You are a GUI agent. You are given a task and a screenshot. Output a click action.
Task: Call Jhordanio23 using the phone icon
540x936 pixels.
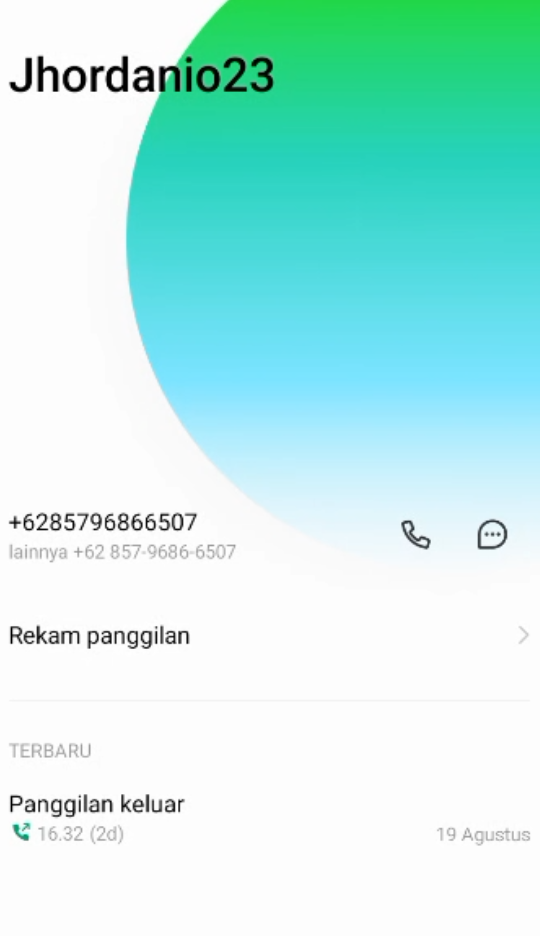click(415, 534)
